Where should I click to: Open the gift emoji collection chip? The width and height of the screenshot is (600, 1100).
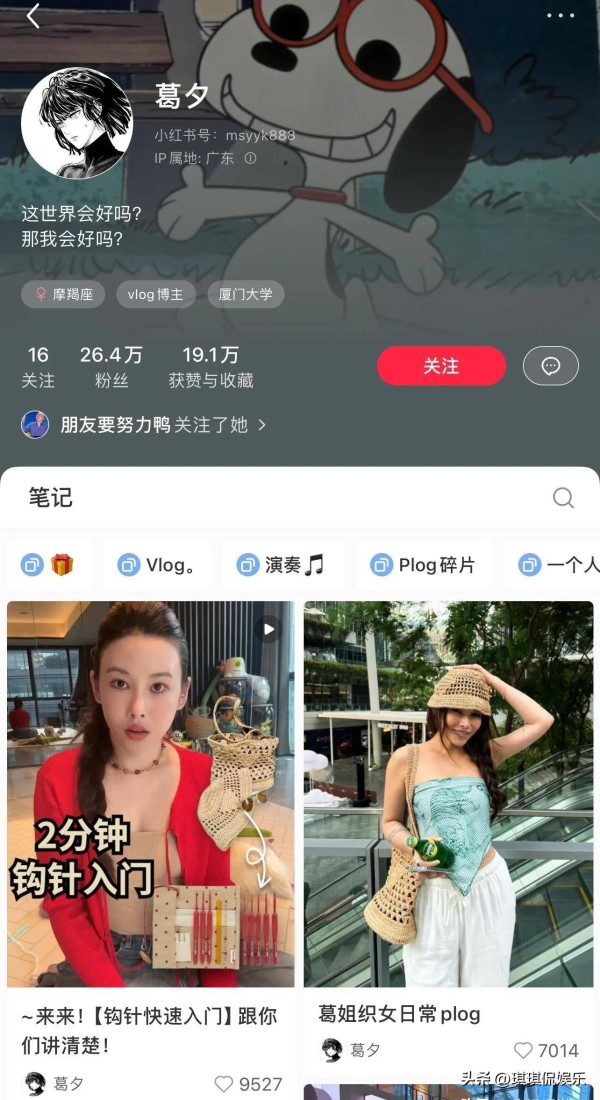click(49, 565)
